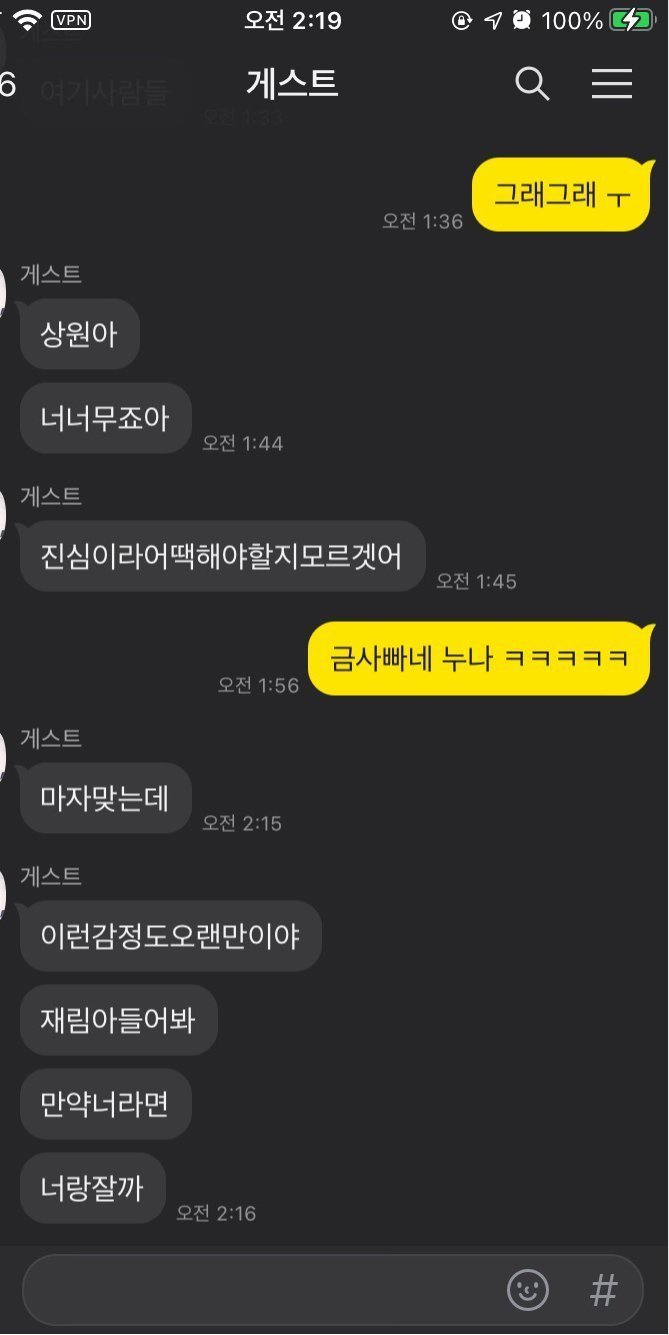Open 게스트's profile picture beside 상원아

[4, 288]
